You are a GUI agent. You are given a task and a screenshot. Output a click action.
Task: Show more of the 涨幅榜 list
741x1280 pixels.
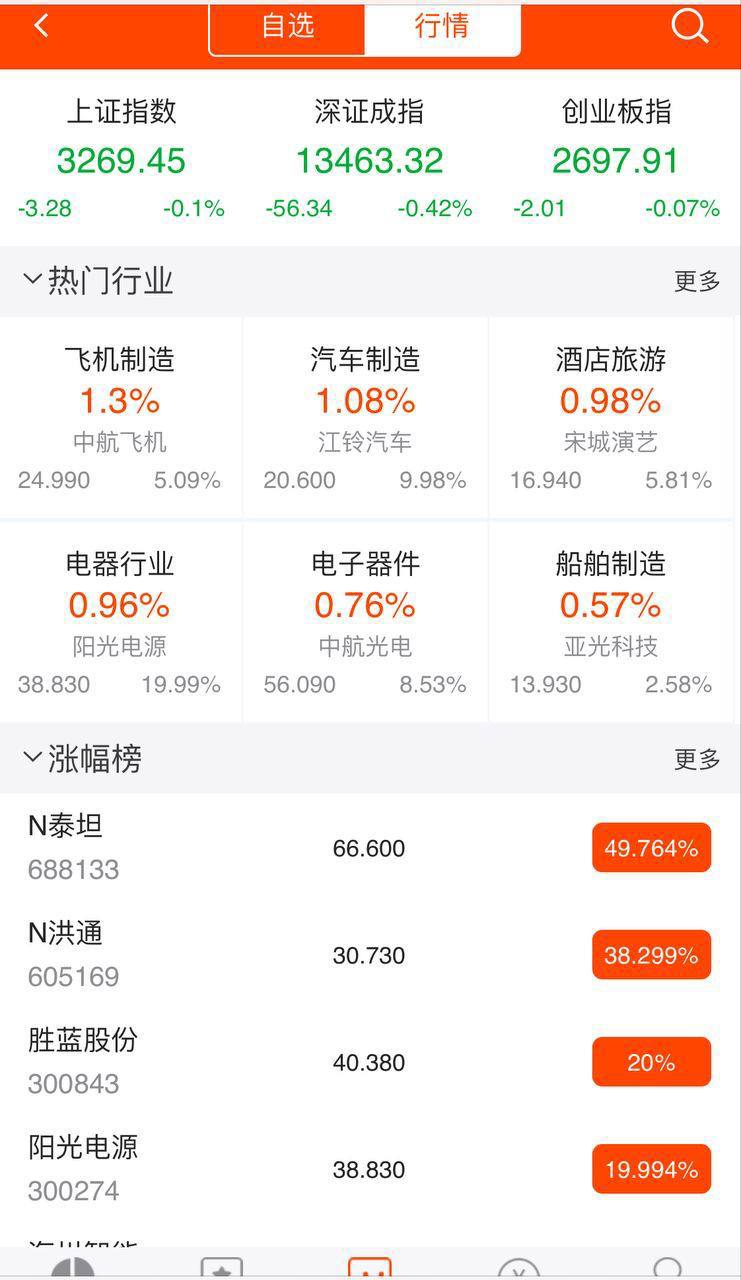(x=697, y=760)
